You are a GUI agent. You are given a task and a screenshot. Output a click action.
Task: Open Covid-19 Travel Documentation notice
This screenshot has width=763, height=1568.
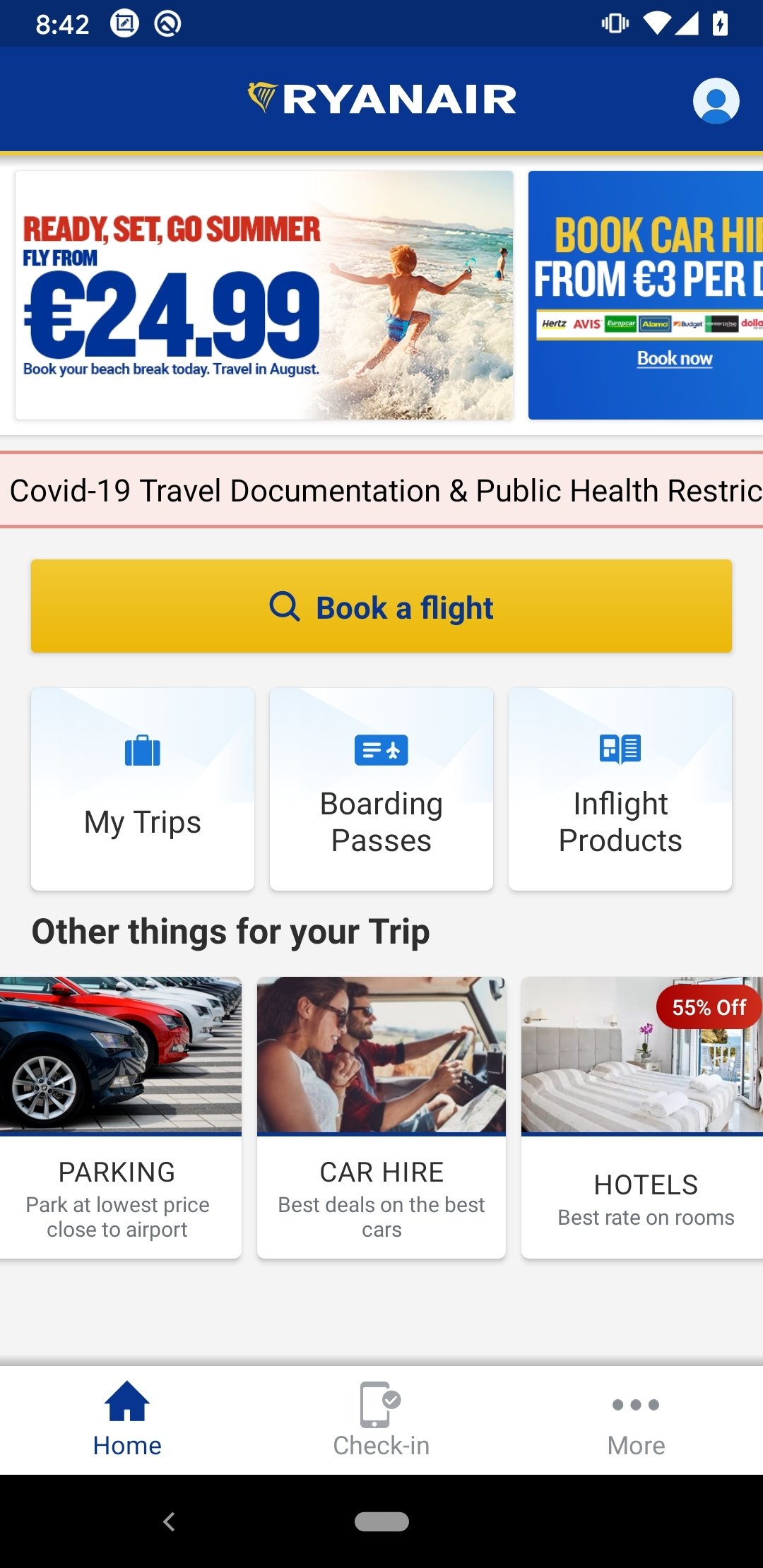[x=381, y=490]
